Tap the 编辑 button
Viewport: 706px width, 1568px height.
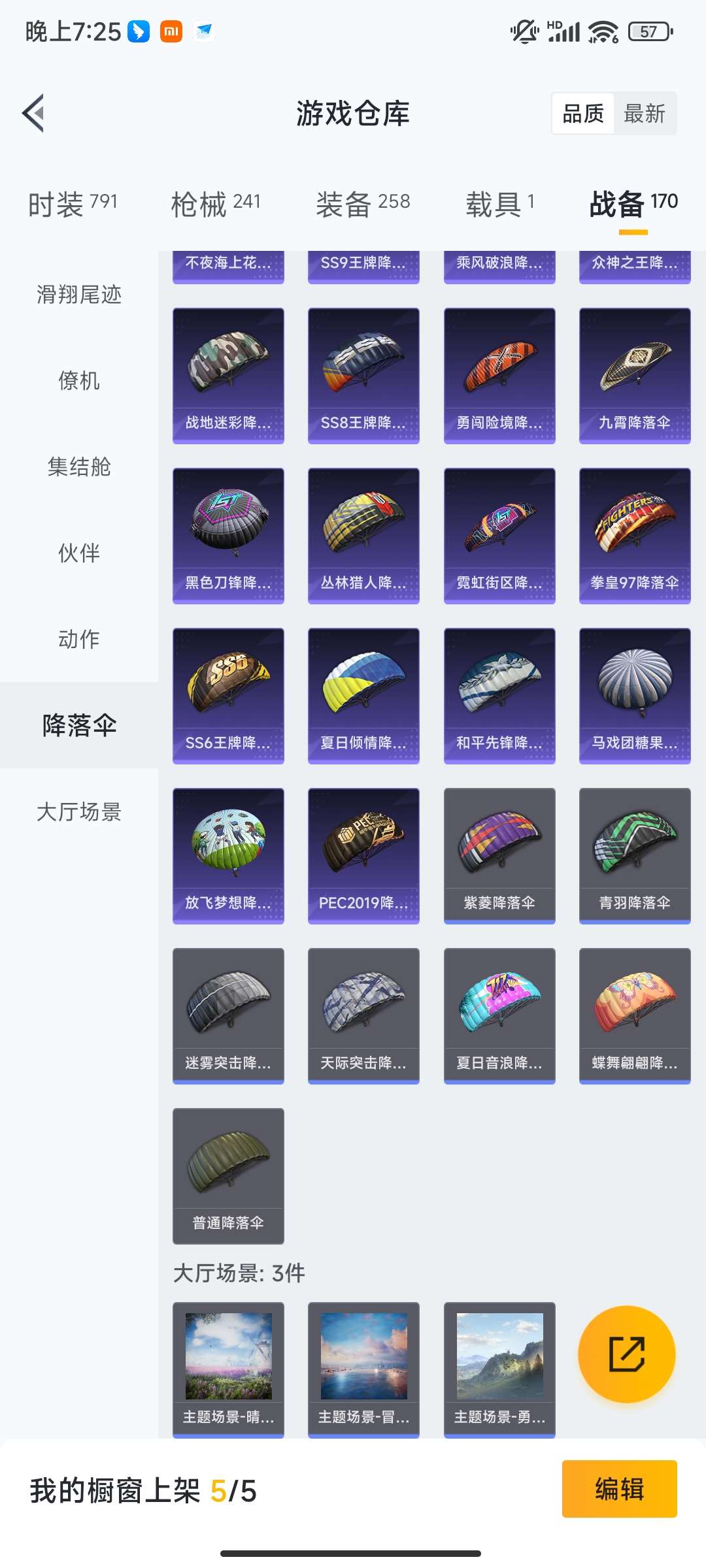coord(619,1489)
